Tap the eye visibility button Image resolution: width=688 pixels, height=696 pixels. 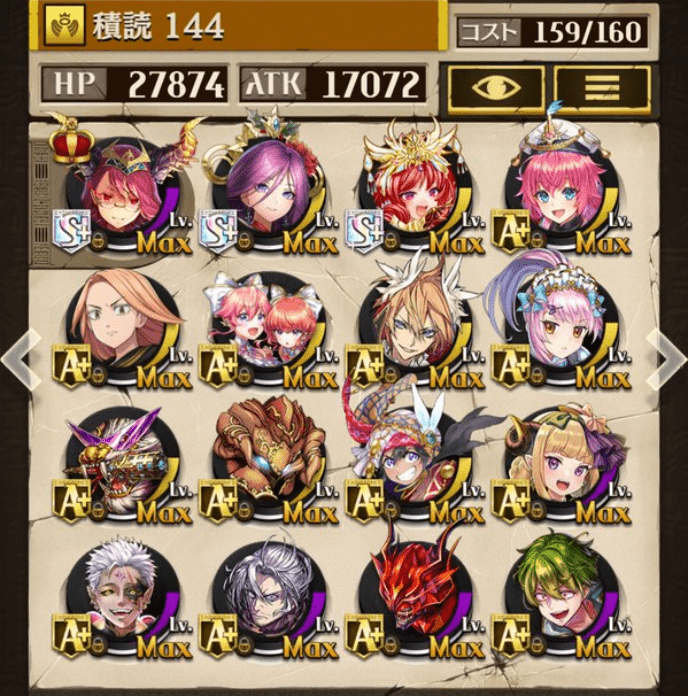coord(496,87)
